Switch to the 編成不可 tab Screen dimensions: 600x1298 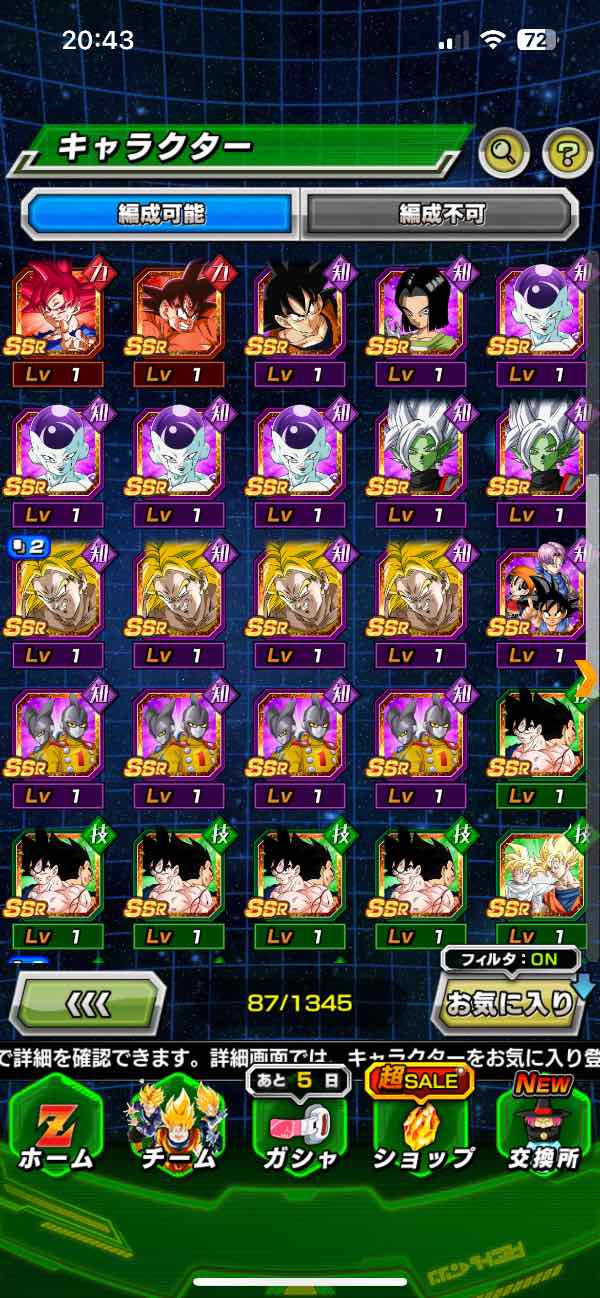[441, 214]
